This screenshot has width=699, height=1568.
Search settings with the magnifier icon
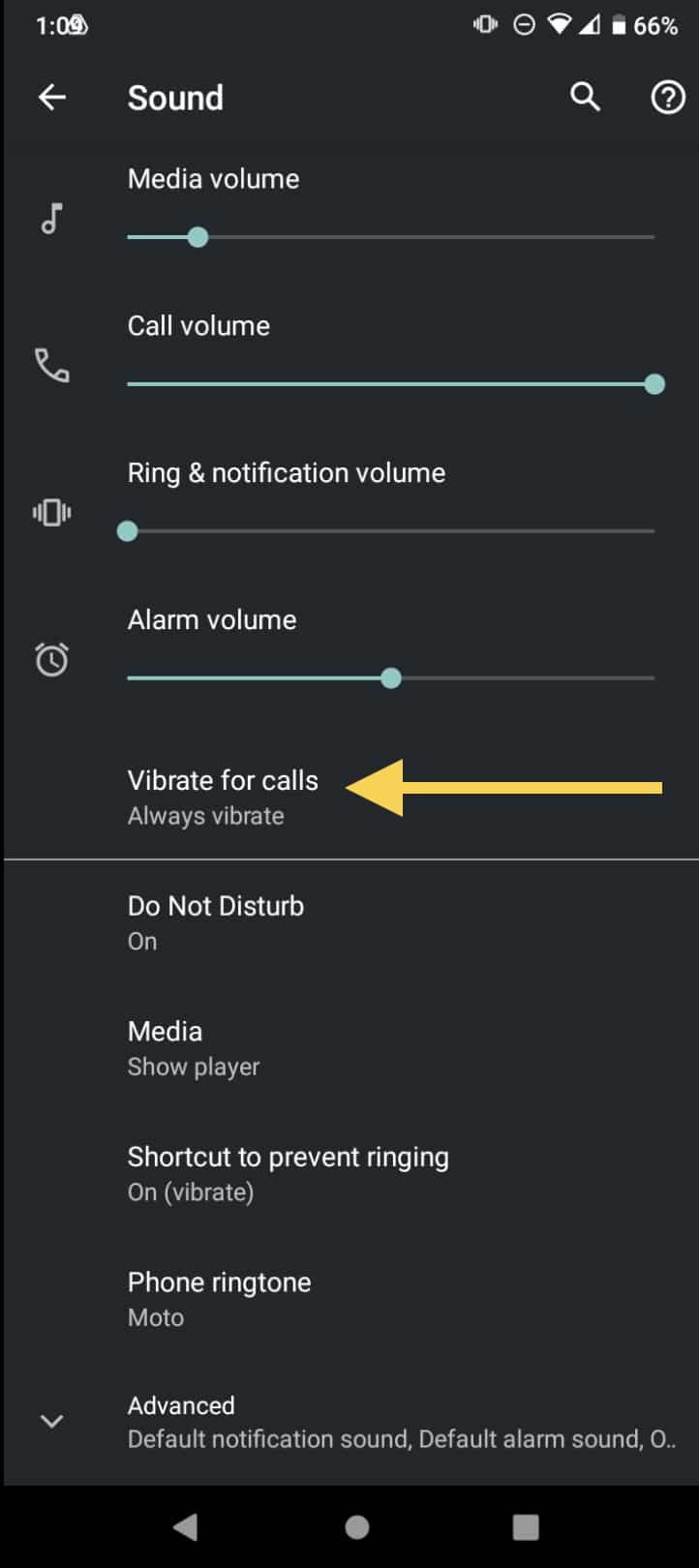pyautogui.click(x=585, y=97)
